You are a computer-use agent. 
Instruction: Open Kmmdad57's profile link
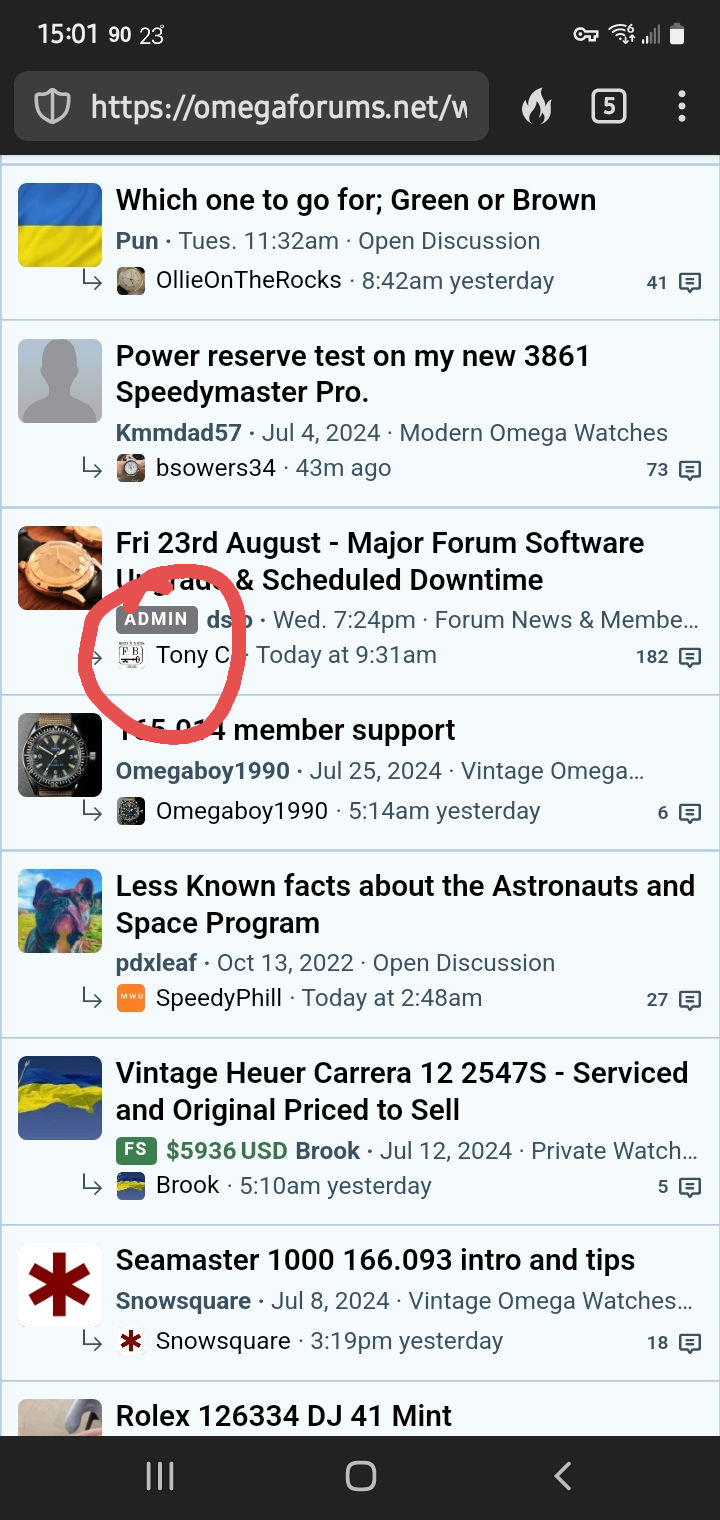[178, 433]
